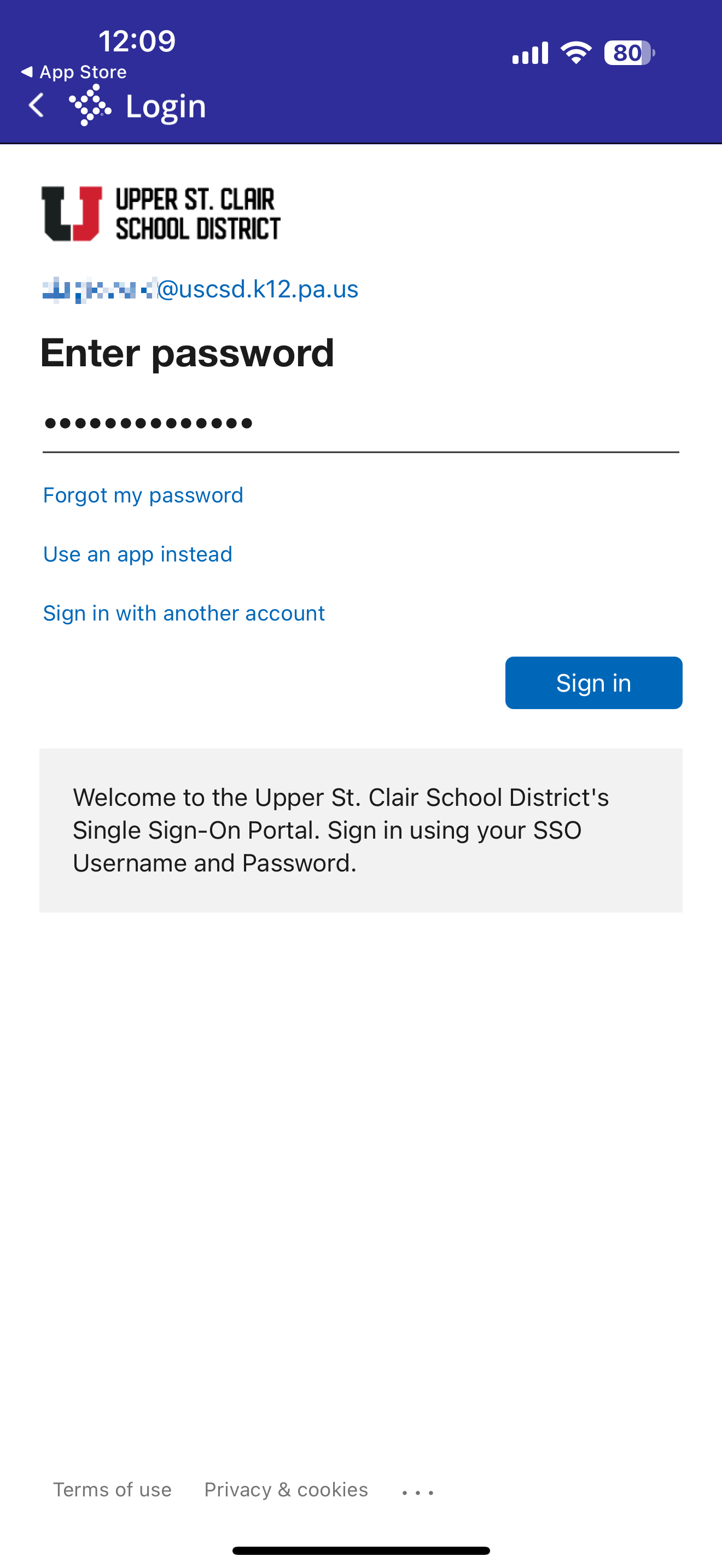Return to the App Store

74,72
